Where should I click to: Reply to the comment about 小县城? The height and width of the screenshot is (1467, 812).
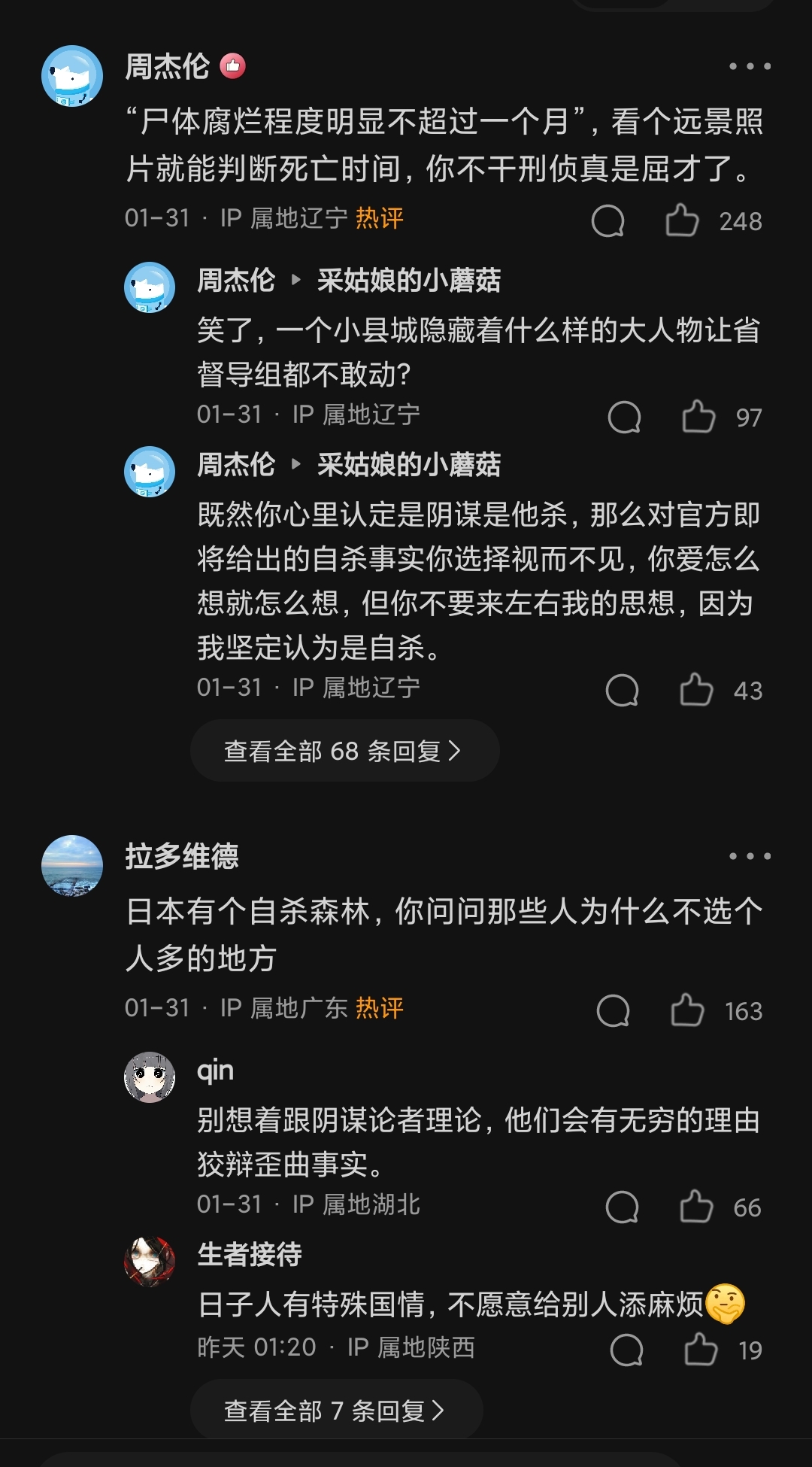625,417
